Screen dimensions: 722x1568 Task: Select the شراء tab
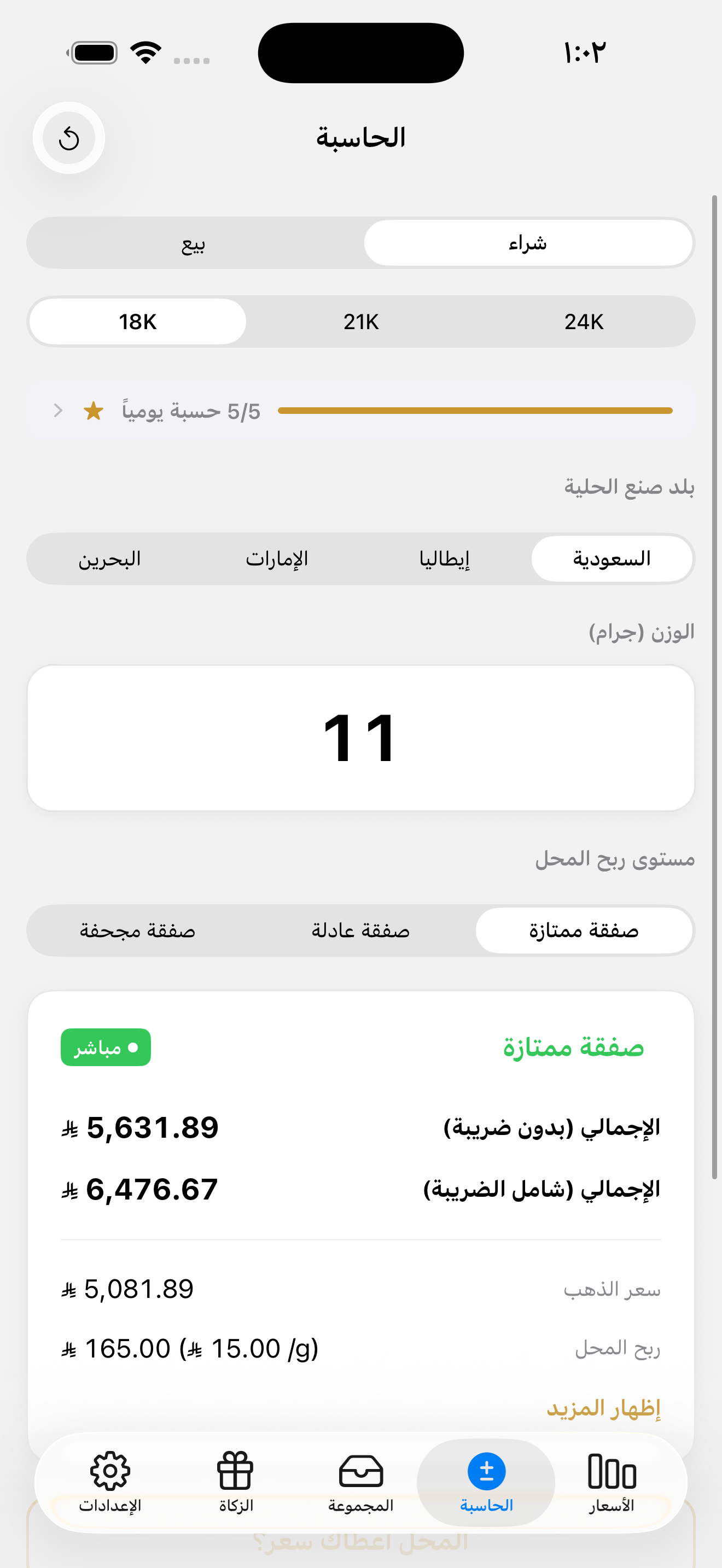click(x=528, y=243)
